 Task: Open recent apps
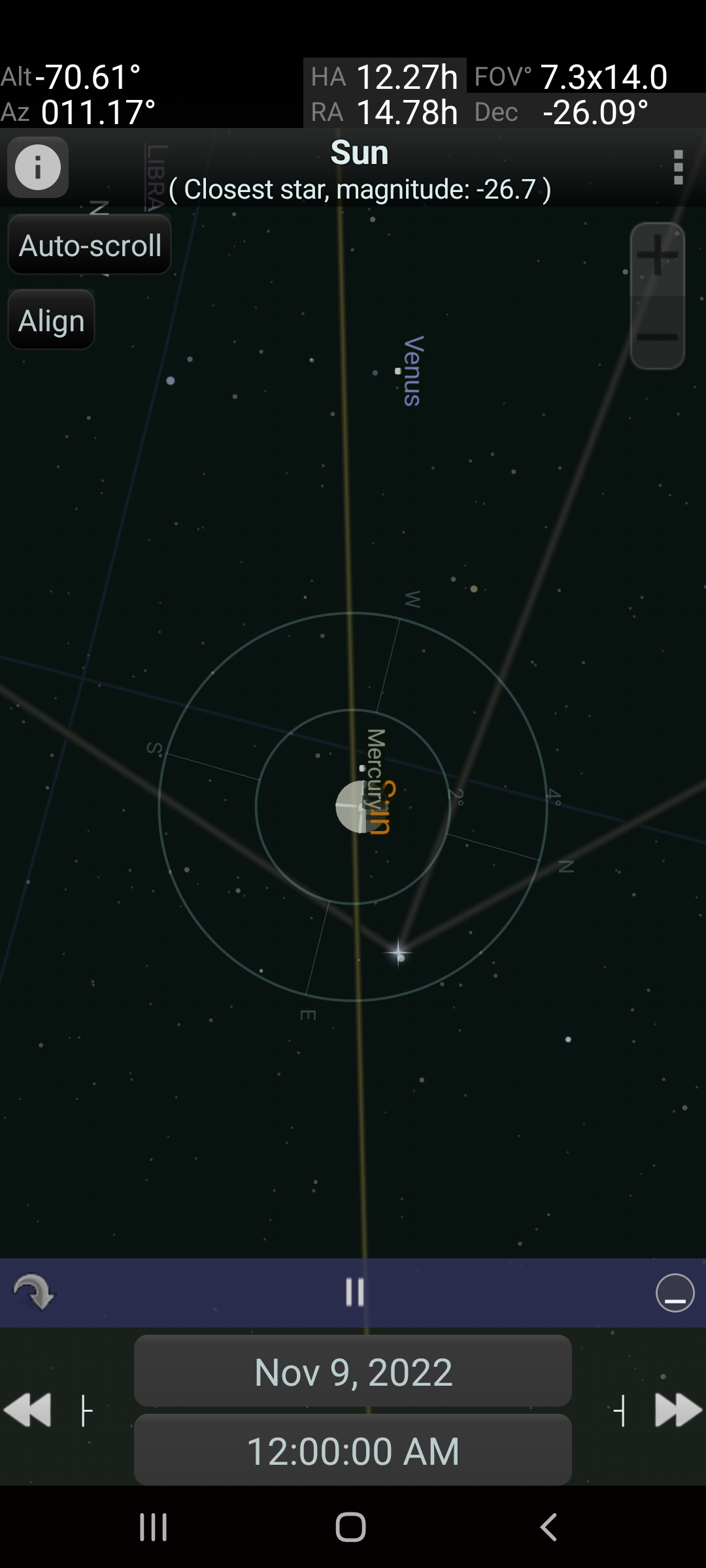[x=154, y=1527]
